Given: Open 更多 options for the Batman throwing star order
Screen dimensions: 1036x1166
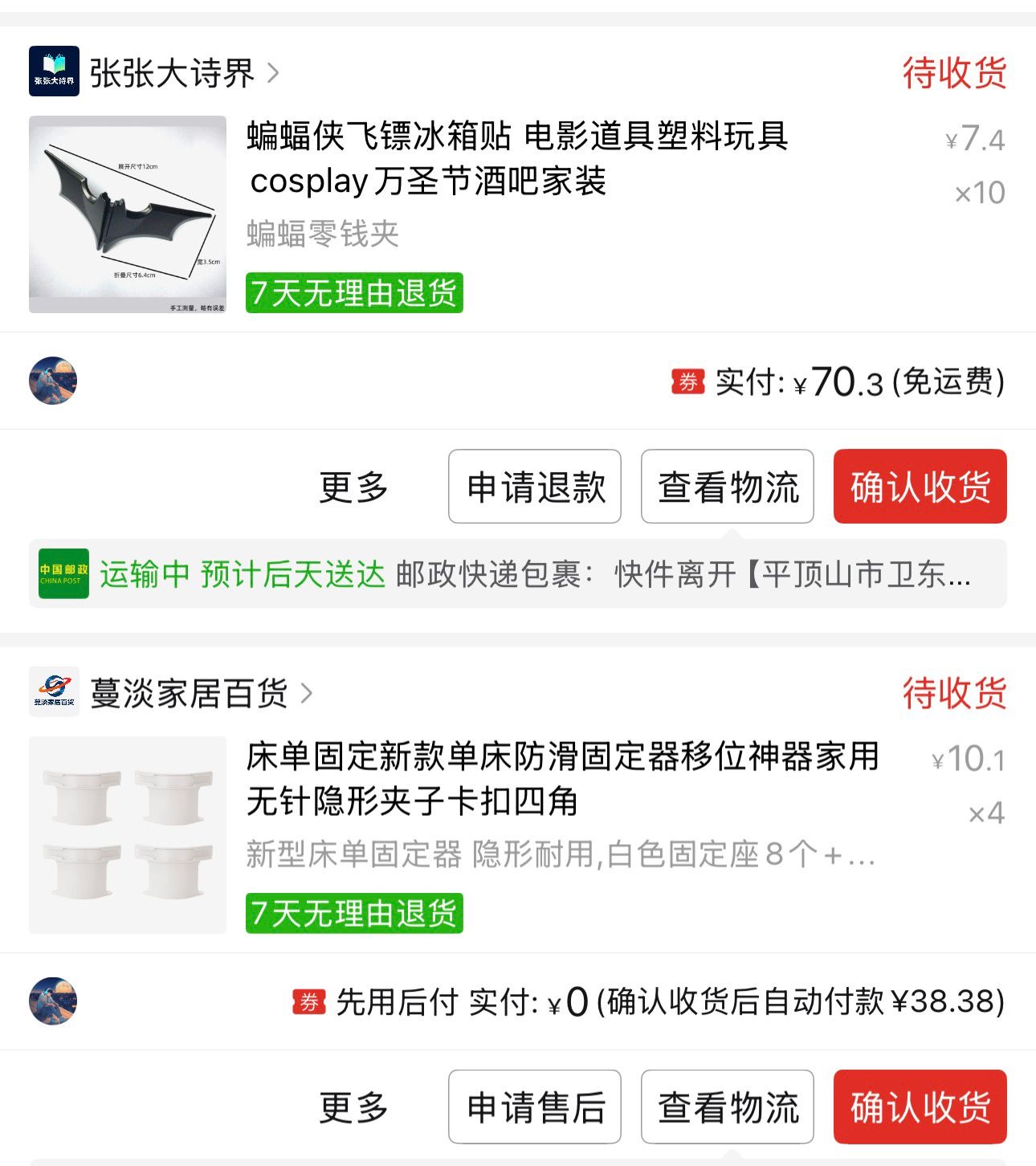Looking at the screenshot, I should click(x=353, y=487).
